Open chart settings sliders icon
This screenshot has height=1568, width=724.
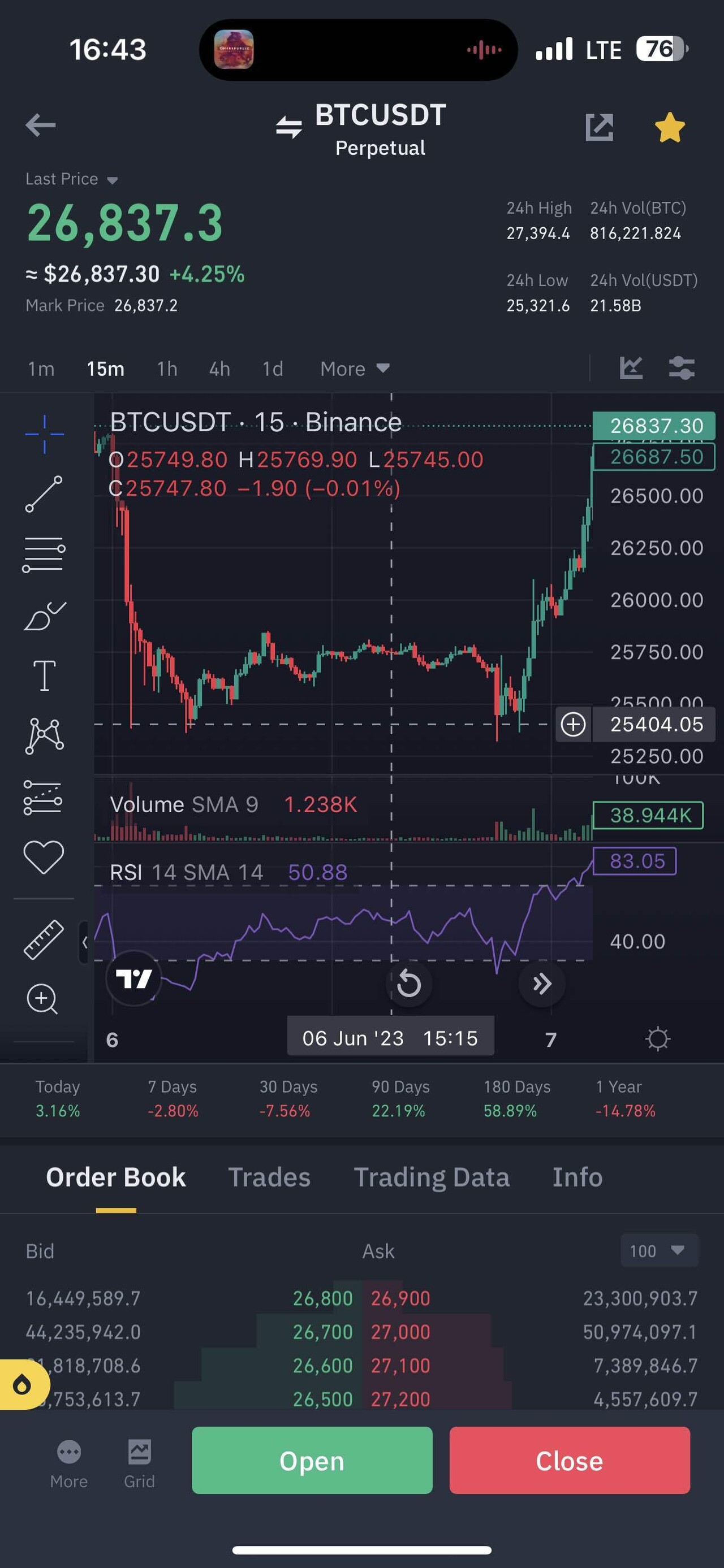pos(682,369)
